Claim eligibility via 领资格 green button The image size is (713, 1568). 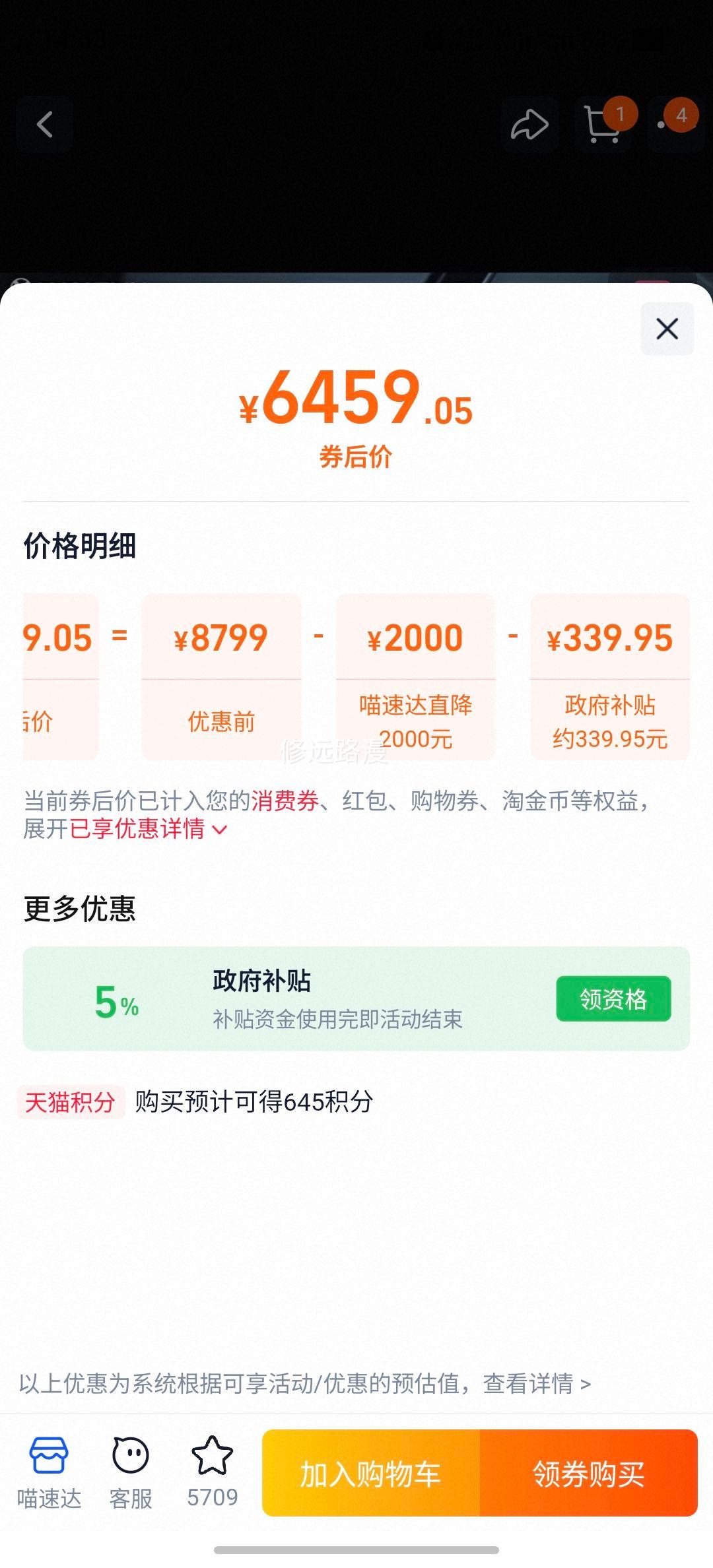click(613, 998)
